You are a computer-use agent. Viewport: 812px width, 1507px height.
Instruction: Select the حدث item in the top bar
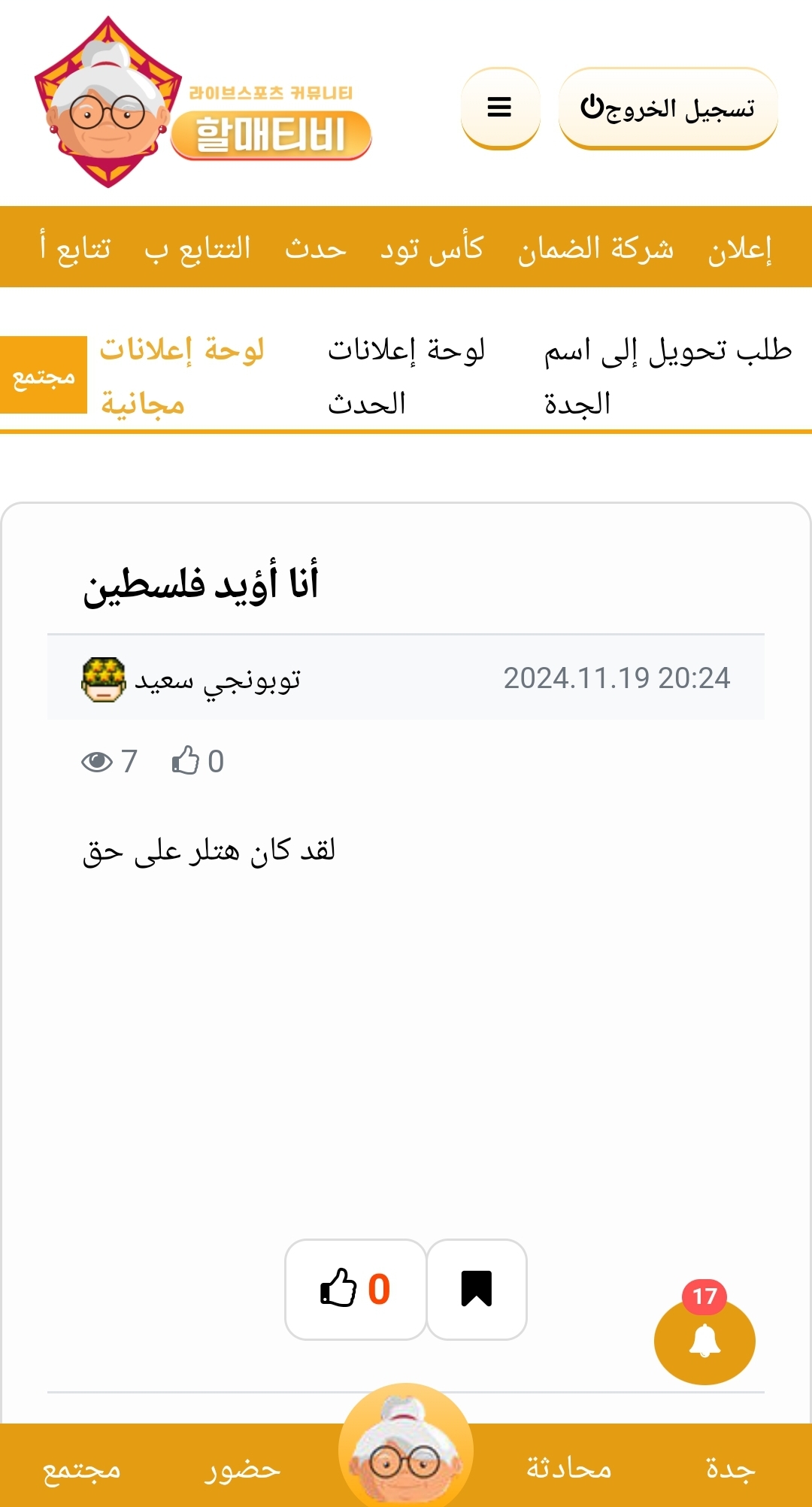point(316,247)
